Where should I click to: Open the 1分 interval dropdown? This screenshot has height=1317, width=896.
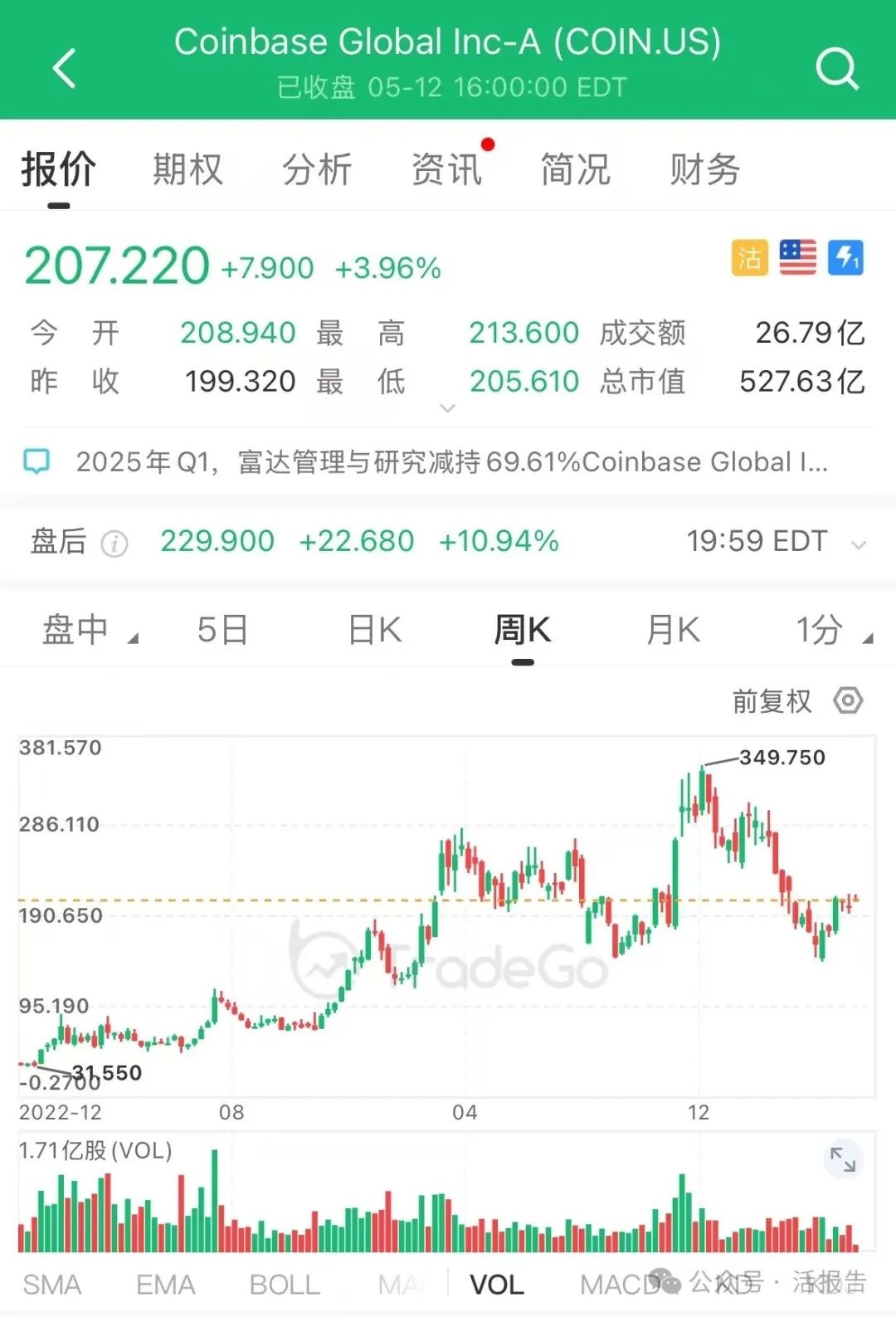830,629
